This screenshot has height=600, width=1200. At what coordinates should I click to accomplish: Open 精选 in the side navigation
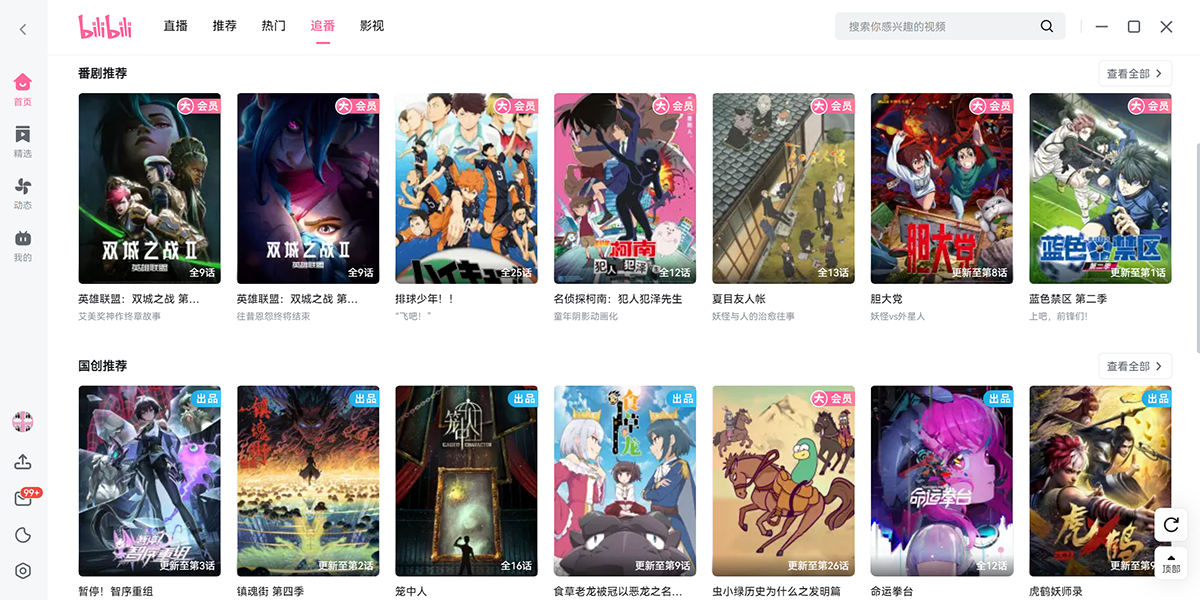23,141
